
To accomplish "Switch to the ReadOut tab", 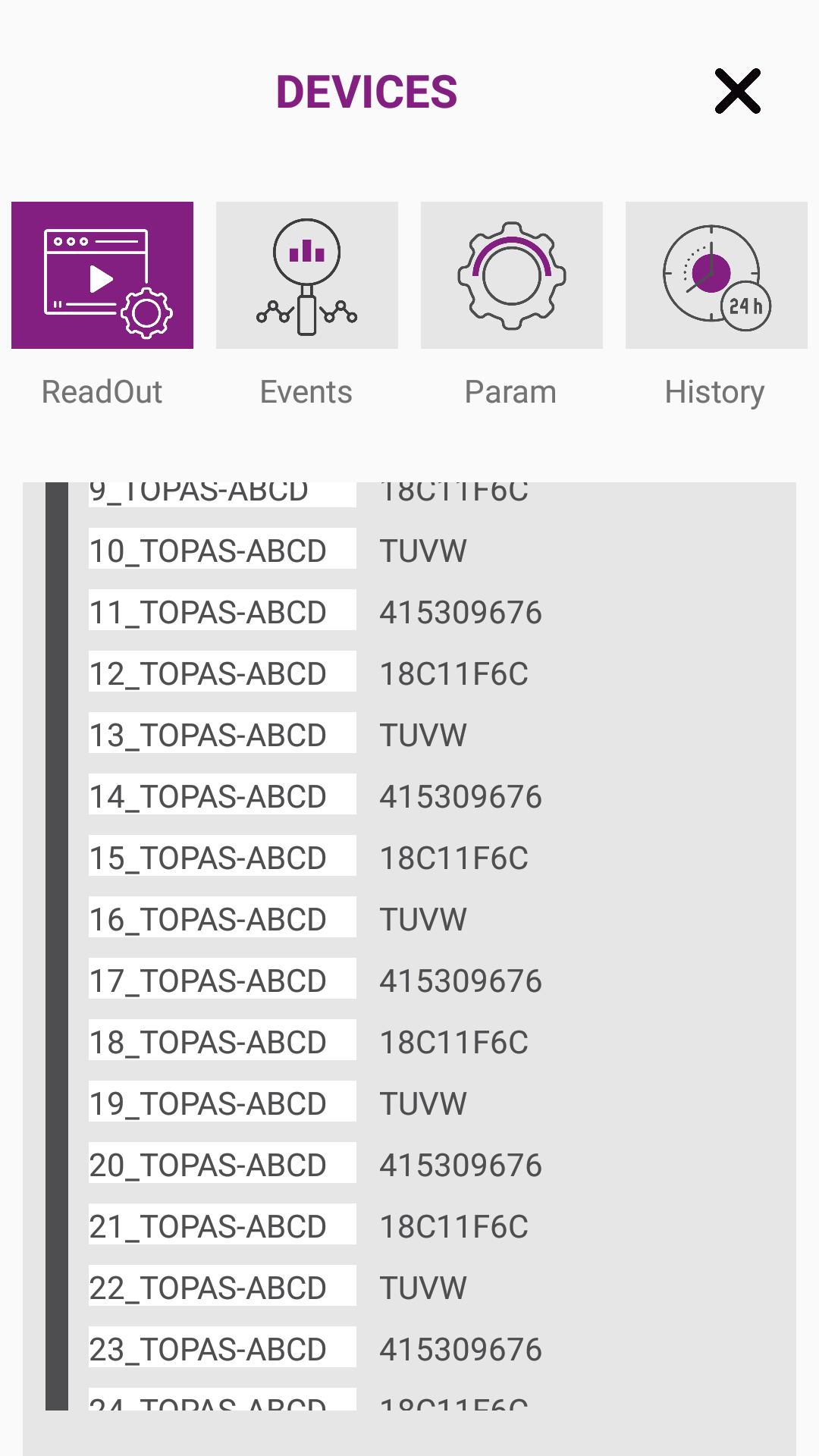I will 102,275.
